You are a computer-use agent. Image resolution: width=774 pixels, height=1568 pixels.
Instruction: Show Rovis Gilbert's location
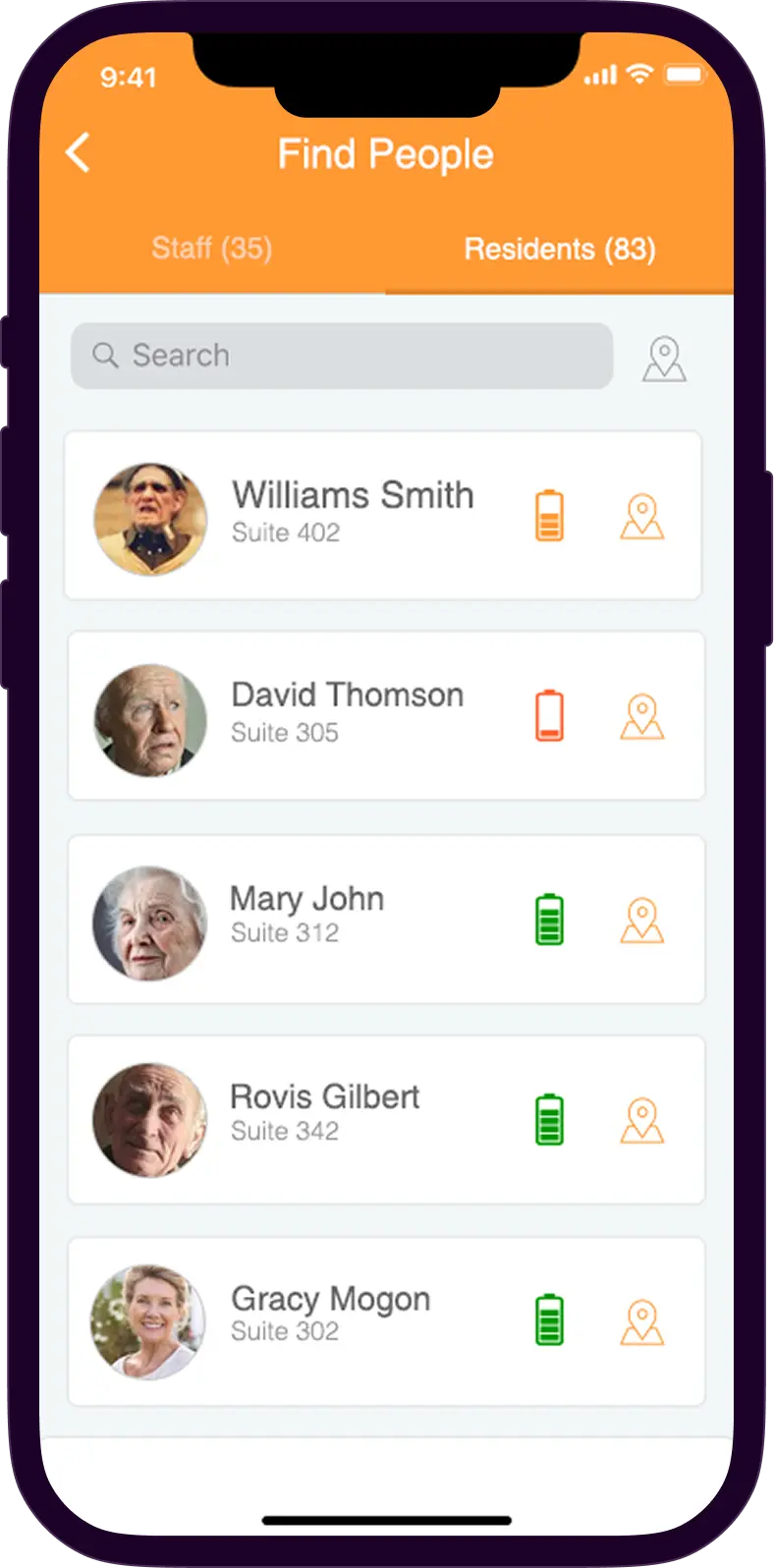641,1120
